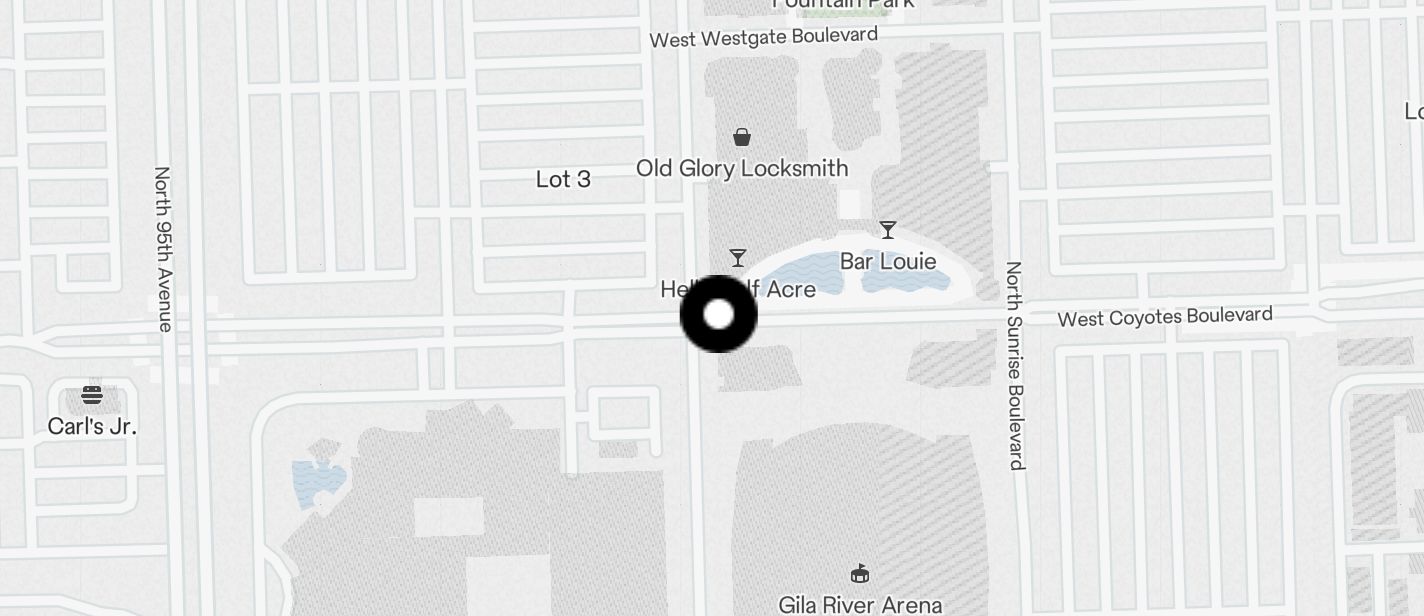Select the Old Glory Locksmith shop marker

pos(742,137)
